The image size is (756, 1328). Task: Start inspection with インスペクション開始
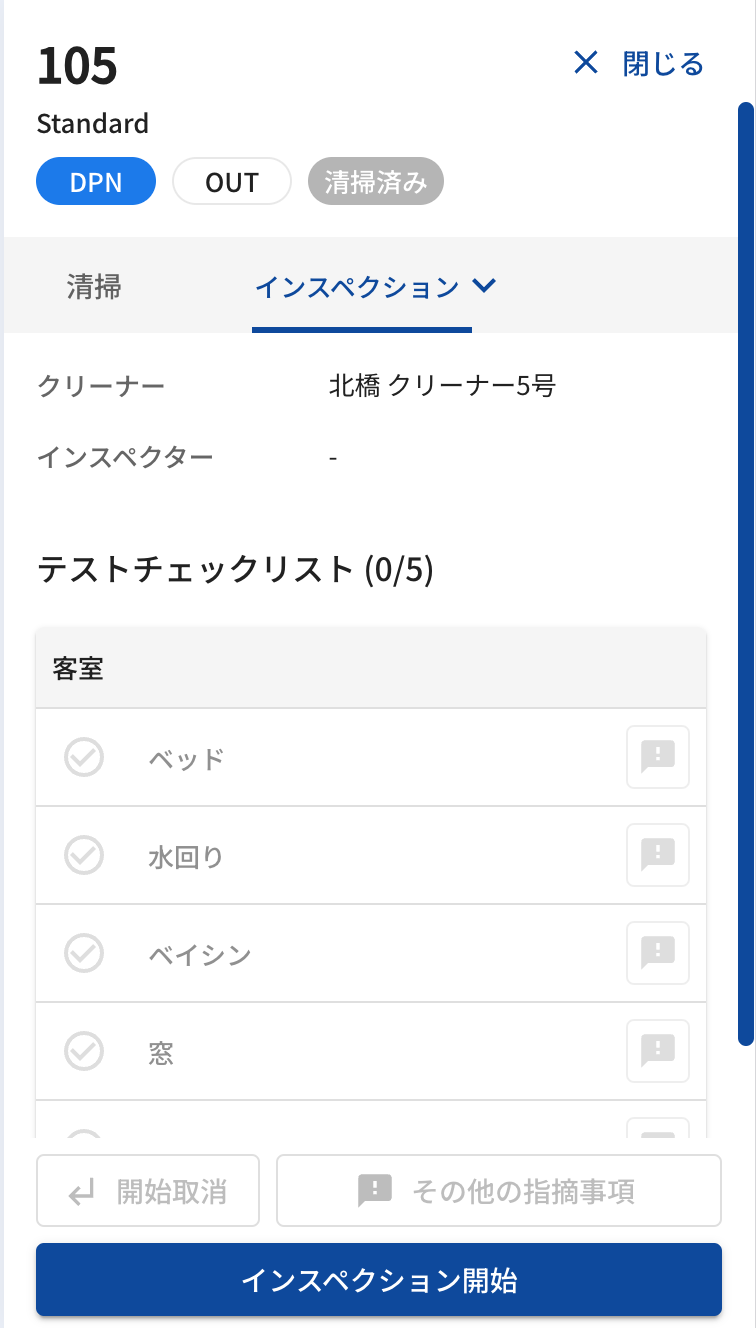click(378, 1280)
